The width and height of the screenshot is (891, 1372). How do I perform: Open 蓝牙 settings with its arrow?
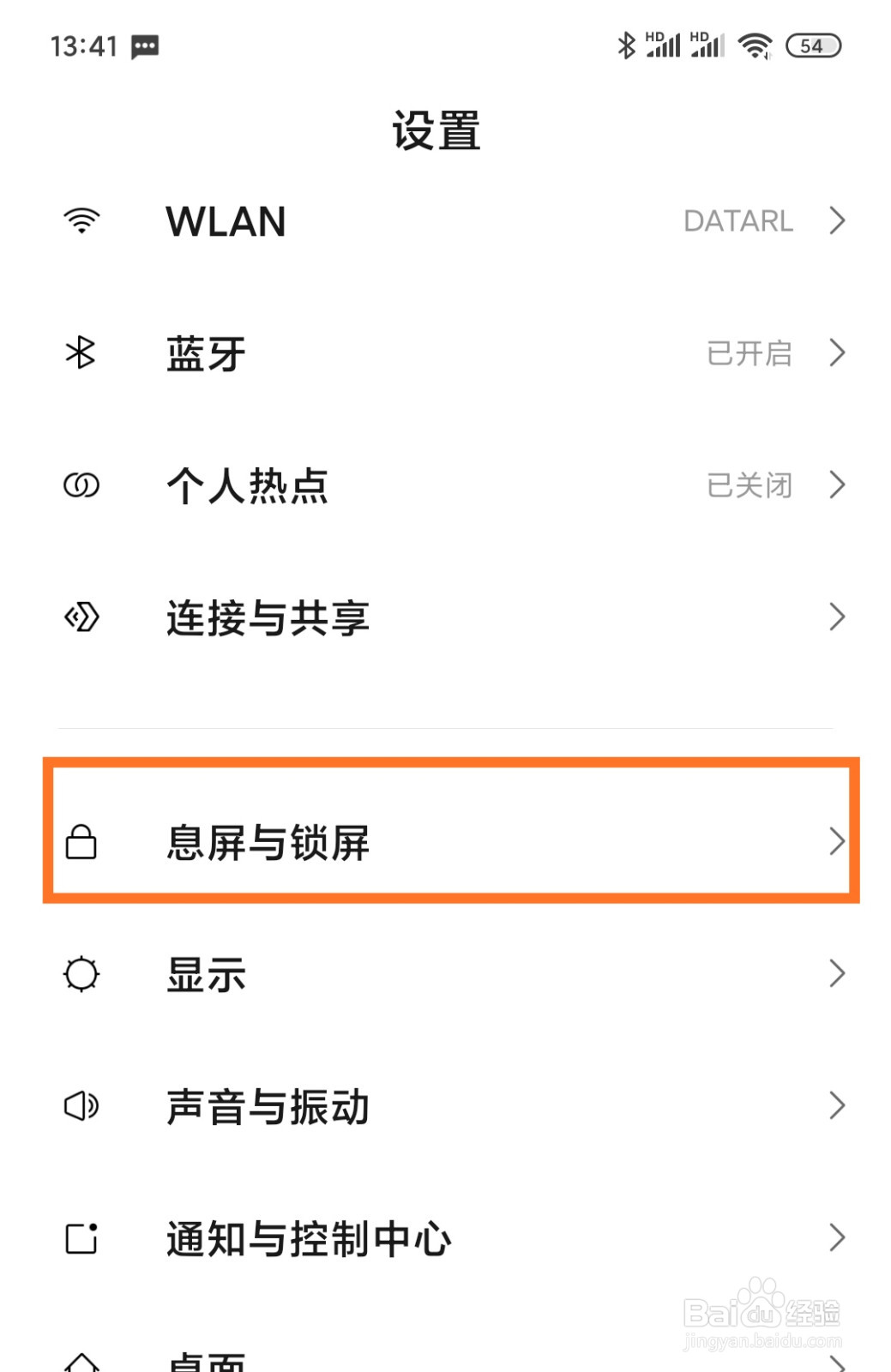click(838, 352)
